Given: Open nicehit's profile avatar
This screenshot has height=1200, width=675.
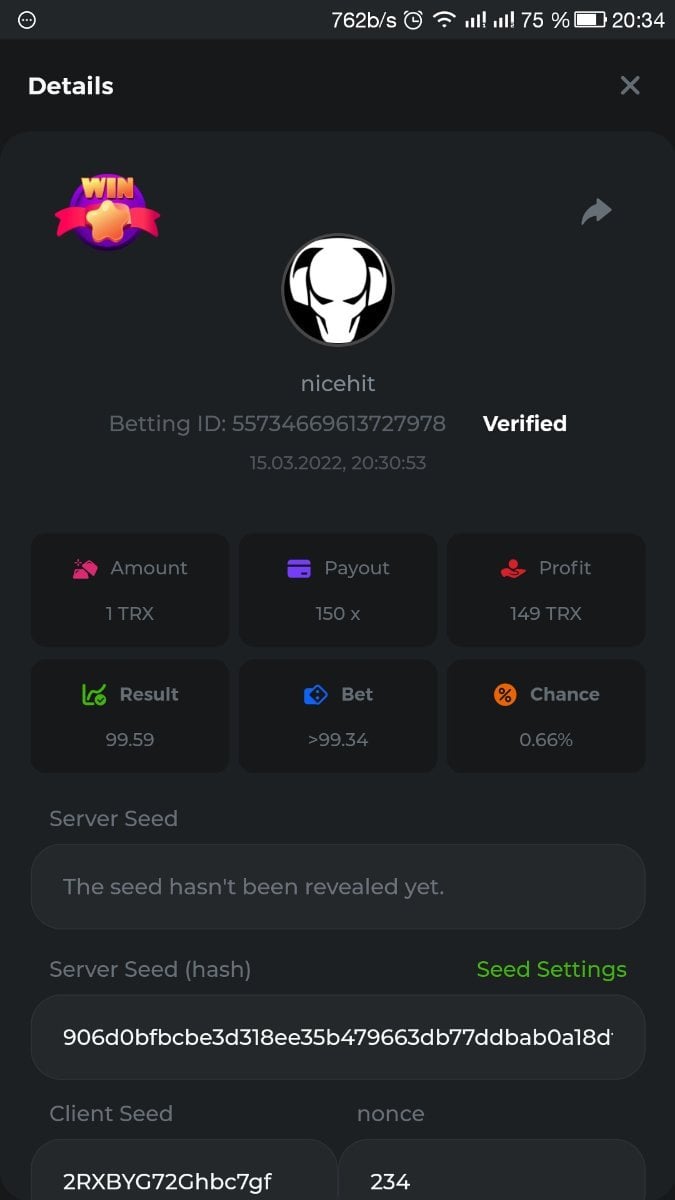Looking at the screenshot, I should (x=338, y=290).
